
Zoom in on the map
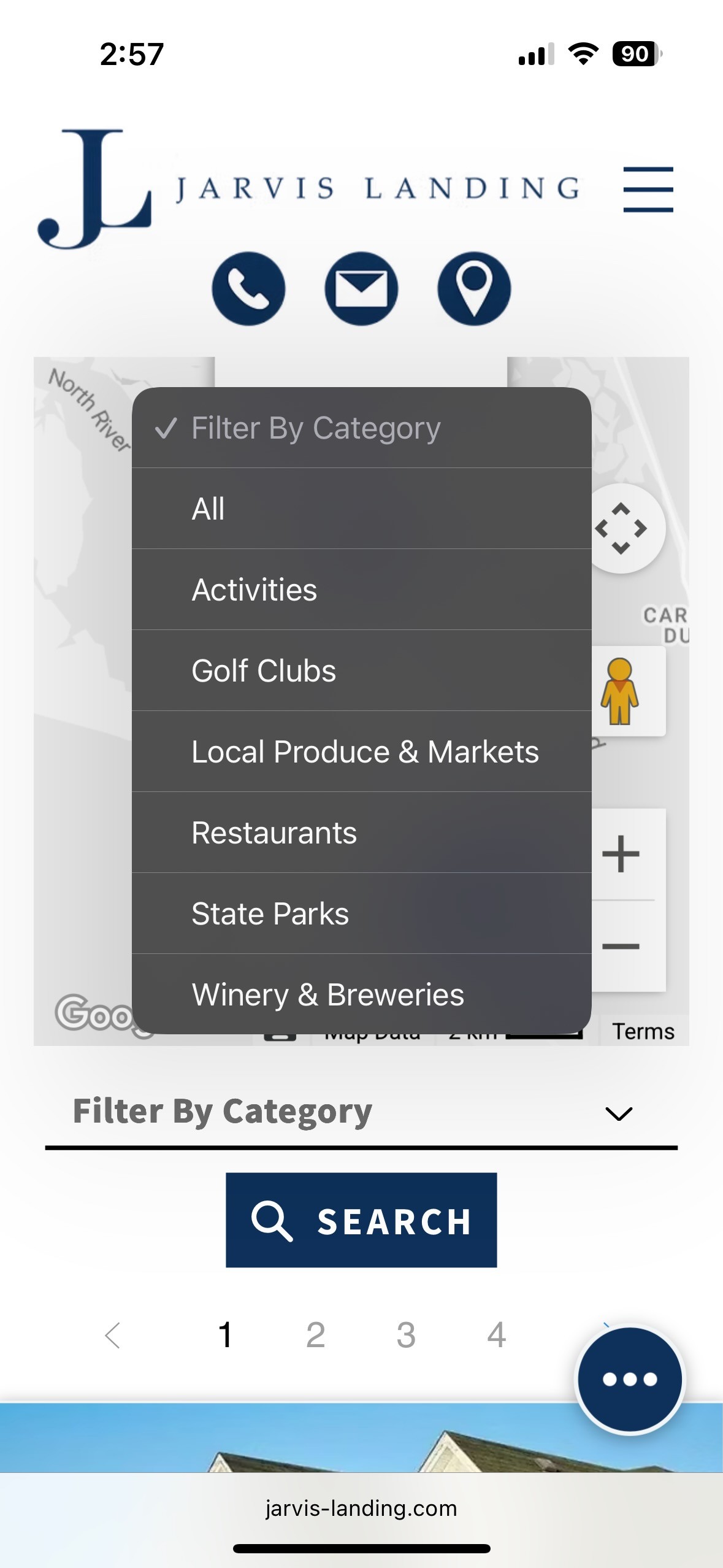click(621, 853)
